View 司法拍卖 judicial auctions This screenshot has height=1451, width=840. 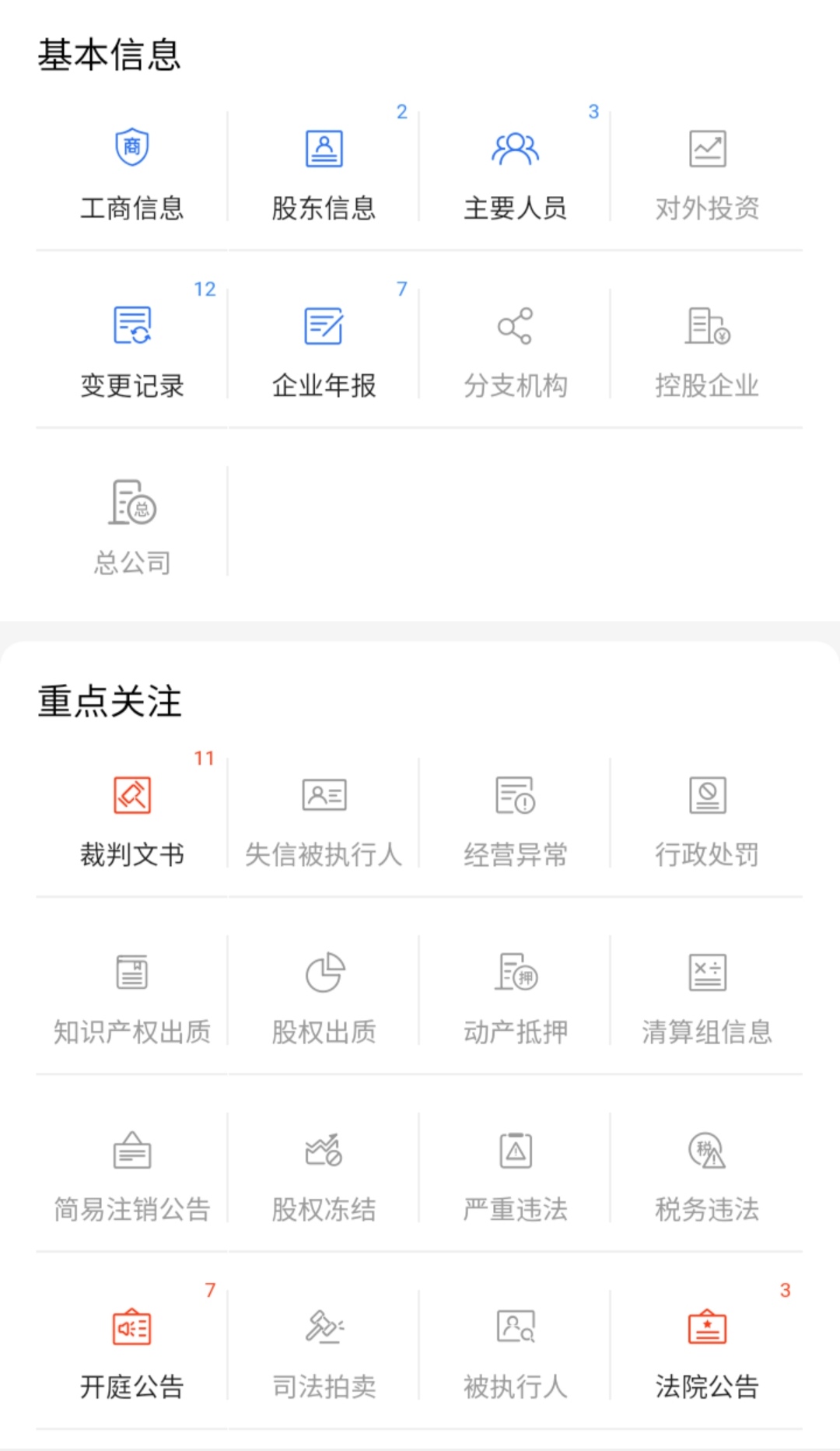coord(324,1352)
